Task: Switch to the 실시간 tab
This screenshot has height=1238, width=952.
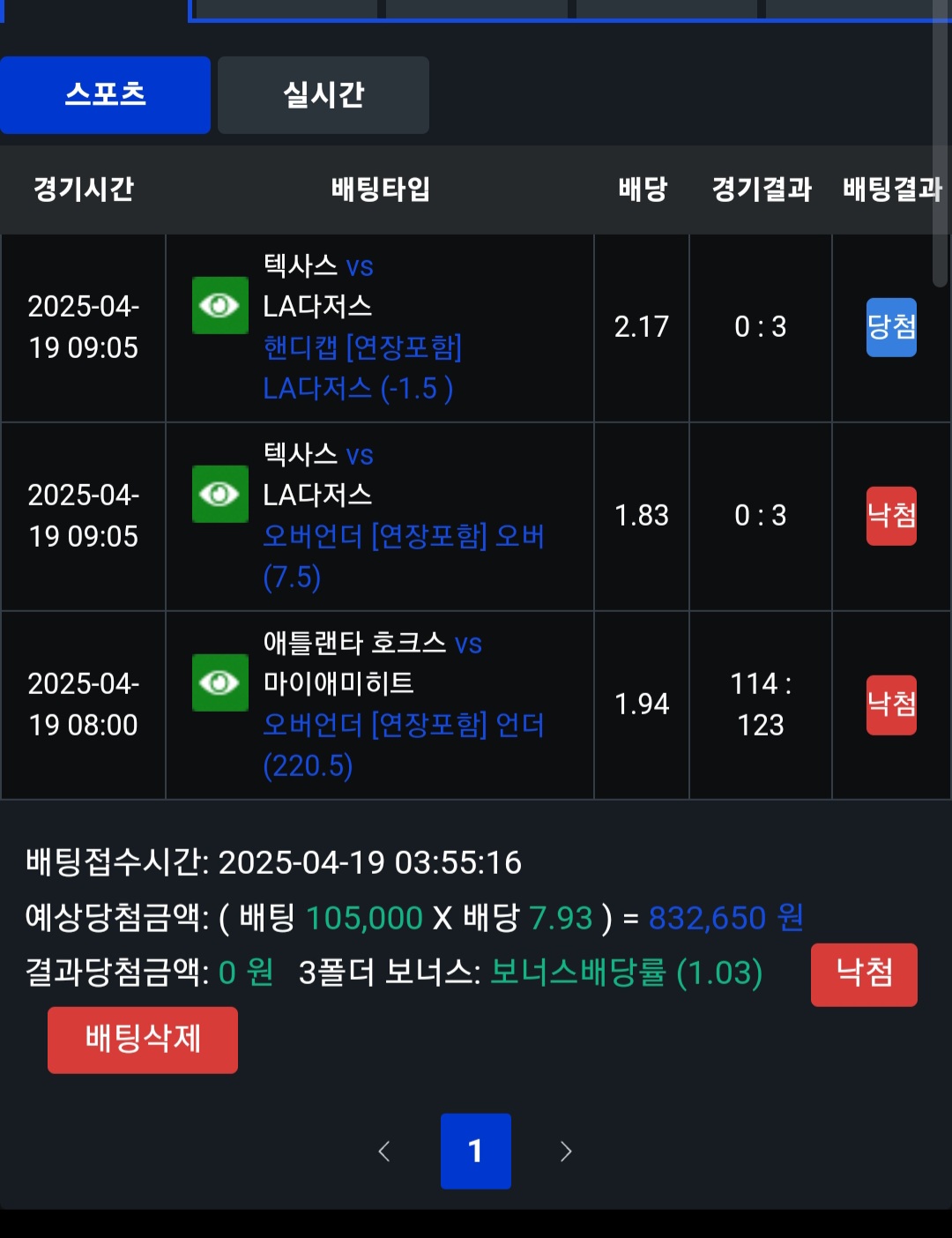Action: point(324,95)
